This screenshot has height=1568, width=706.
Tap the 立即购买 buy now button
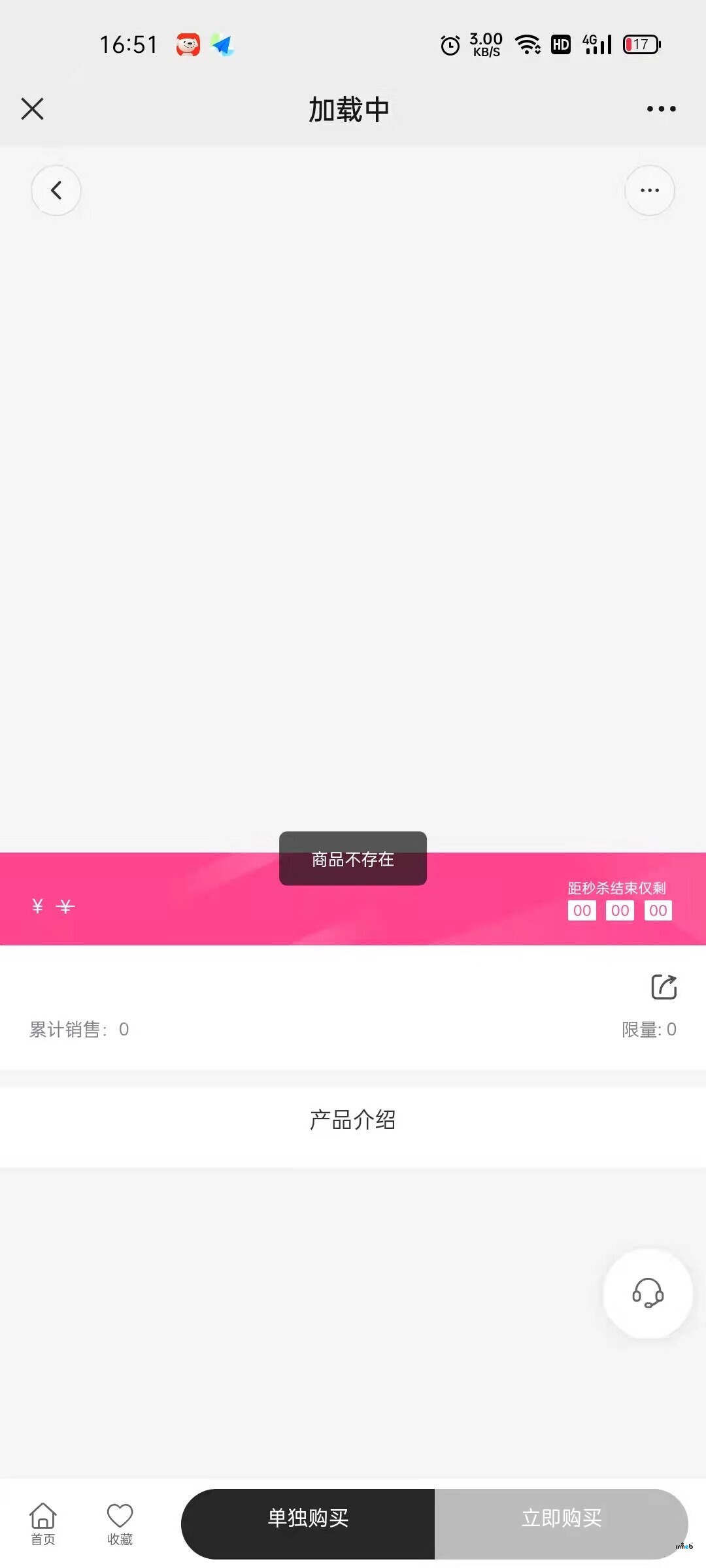click(x=561, y=1518)
